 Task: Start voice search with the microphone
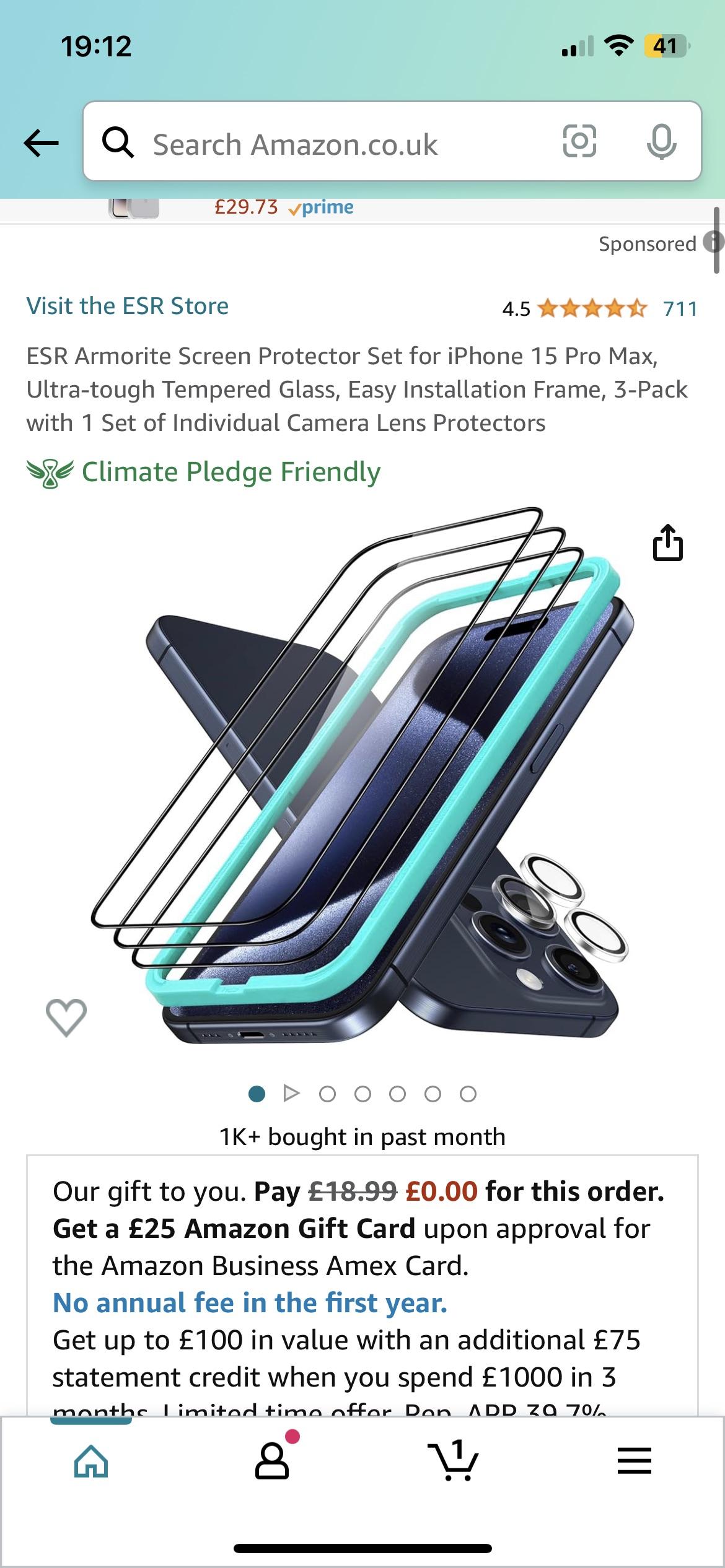(661, 141)
